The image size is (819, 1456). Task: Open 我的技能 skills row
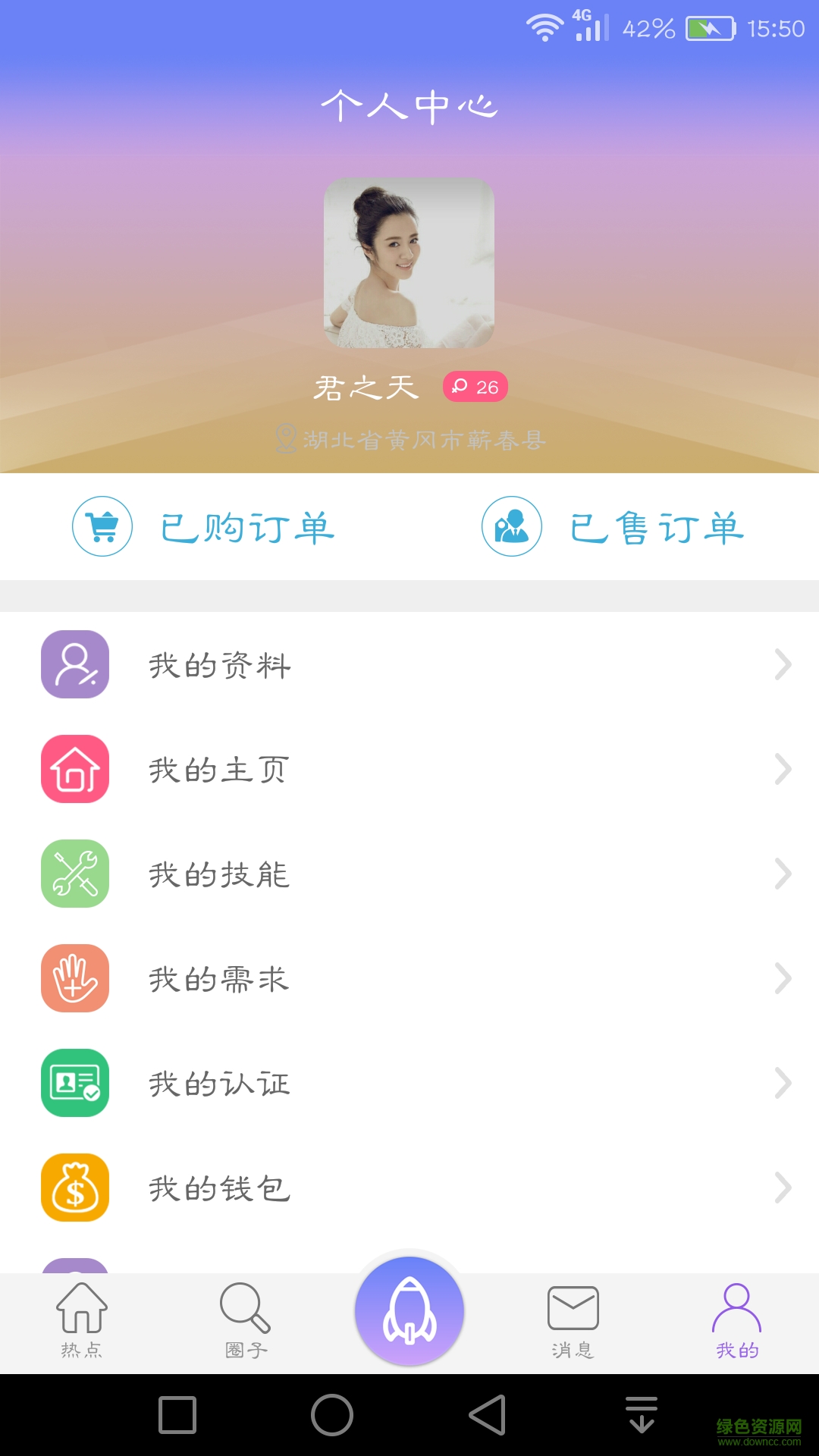tap(409, 874)
